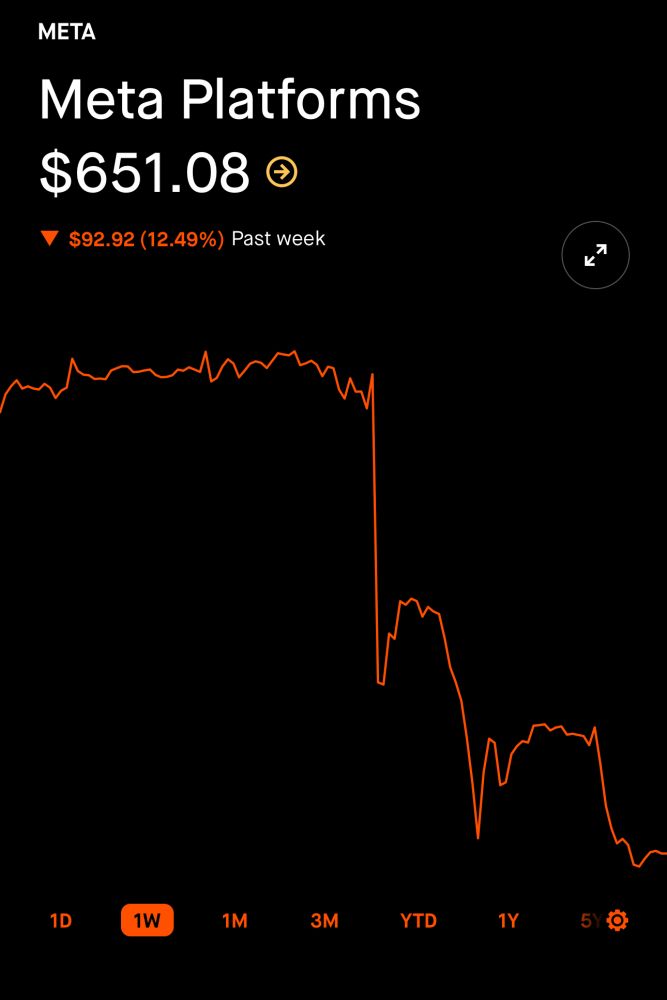This screenshot has width=667, height=1000.
Task: Switch to the 3M range
Action: (x=324, y=921)
